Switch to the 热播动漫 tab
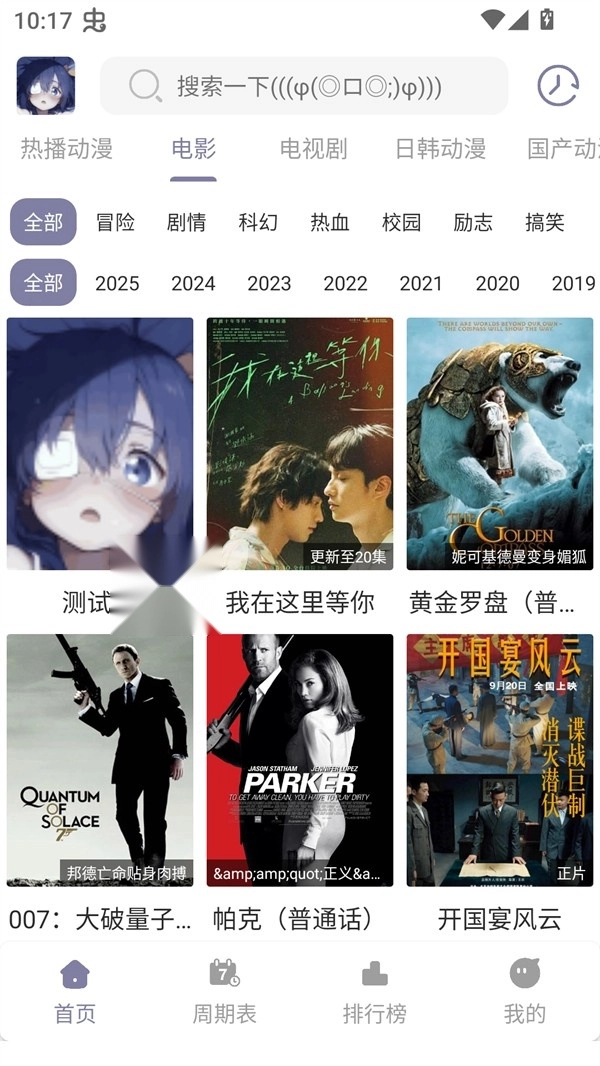 (x=67, y=149)
